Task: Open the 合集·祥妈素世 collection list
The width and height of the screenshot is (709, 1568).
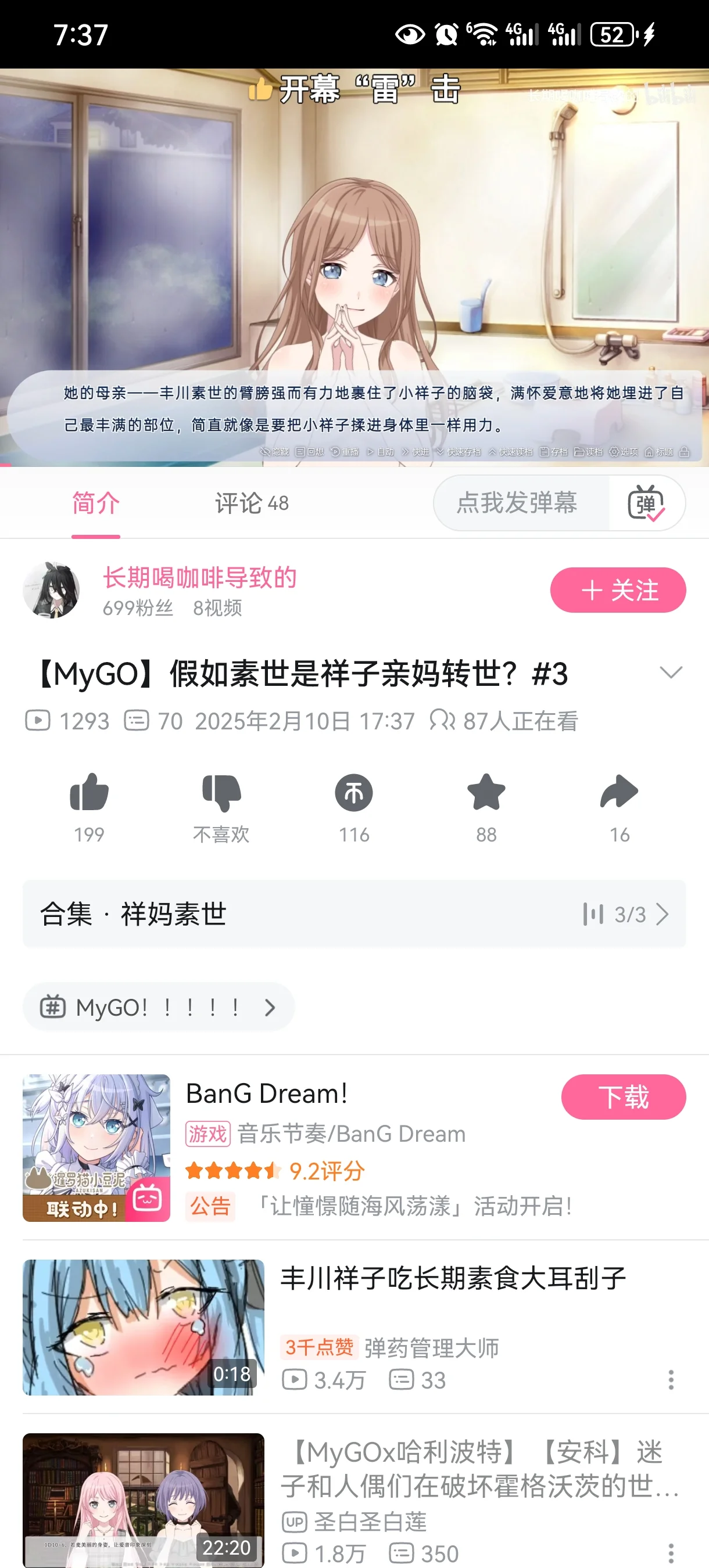Action: 354,914
